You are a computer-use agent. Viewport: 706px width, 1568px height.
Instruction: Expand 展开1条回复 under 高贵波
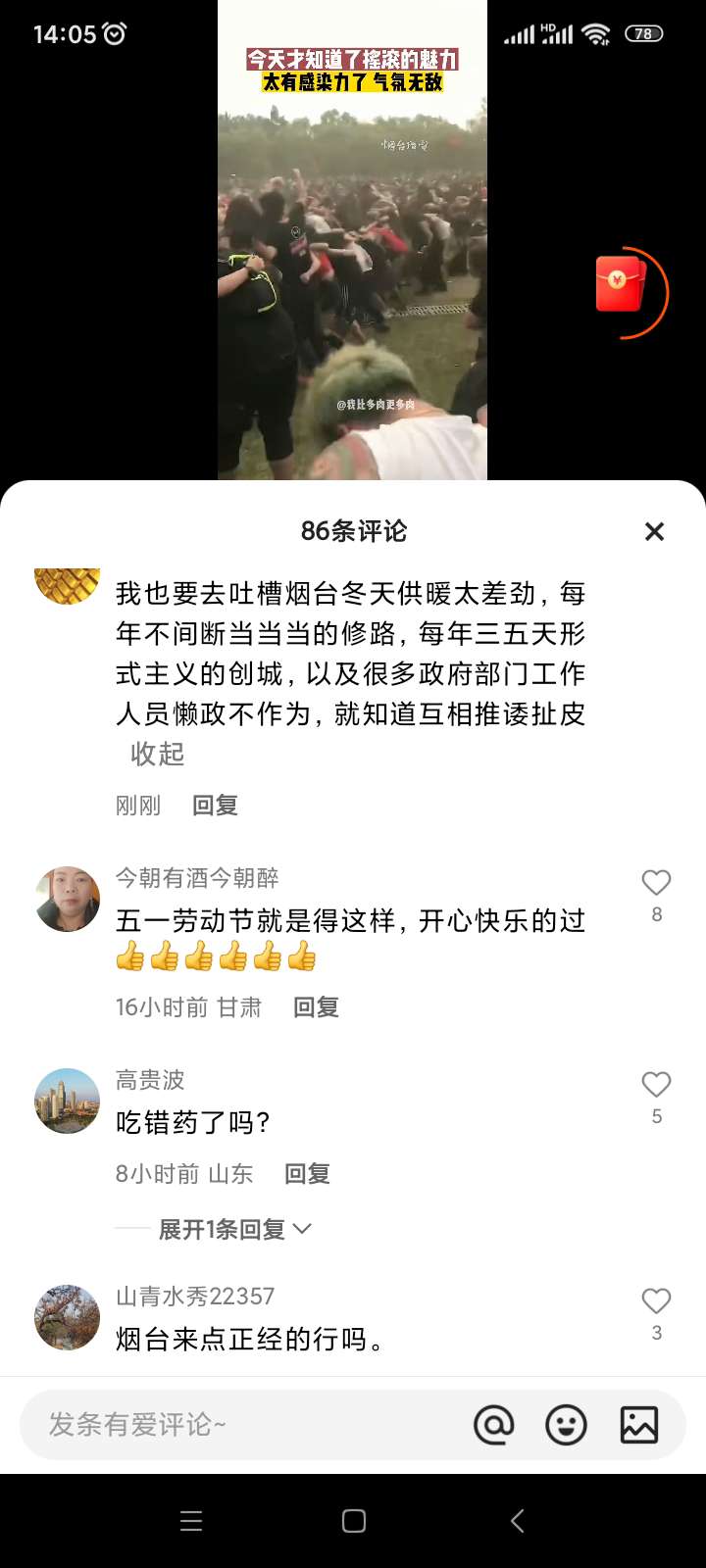point(233,1229)
